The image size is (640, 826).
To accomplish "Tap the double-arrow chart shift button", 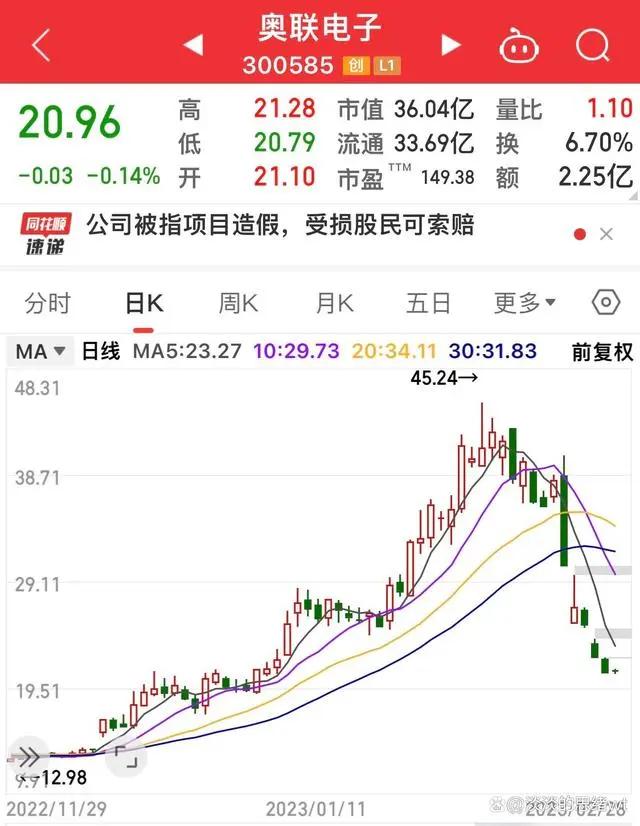I will tap(26, 757).
